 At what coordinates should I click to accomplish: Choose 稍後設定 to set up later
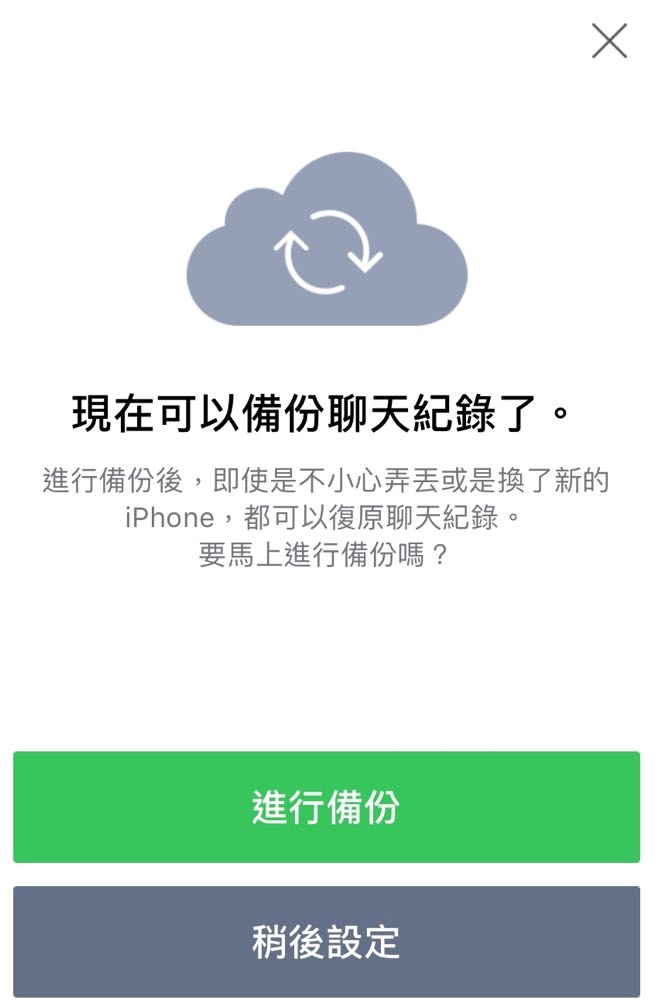point(326,941)
